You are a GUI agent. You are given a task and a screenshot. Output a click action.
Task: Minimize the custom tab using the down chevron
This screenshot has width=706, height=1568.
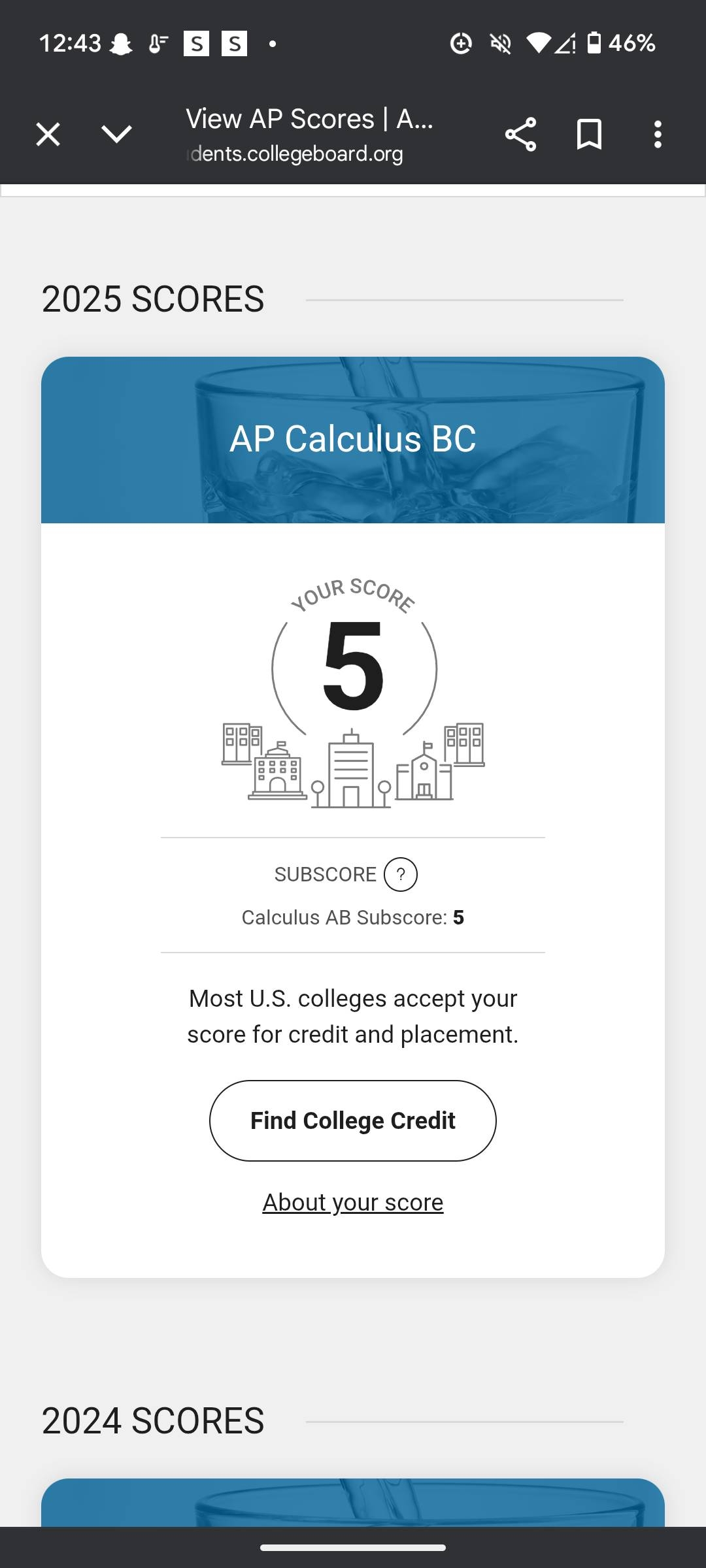coord(117,135)
